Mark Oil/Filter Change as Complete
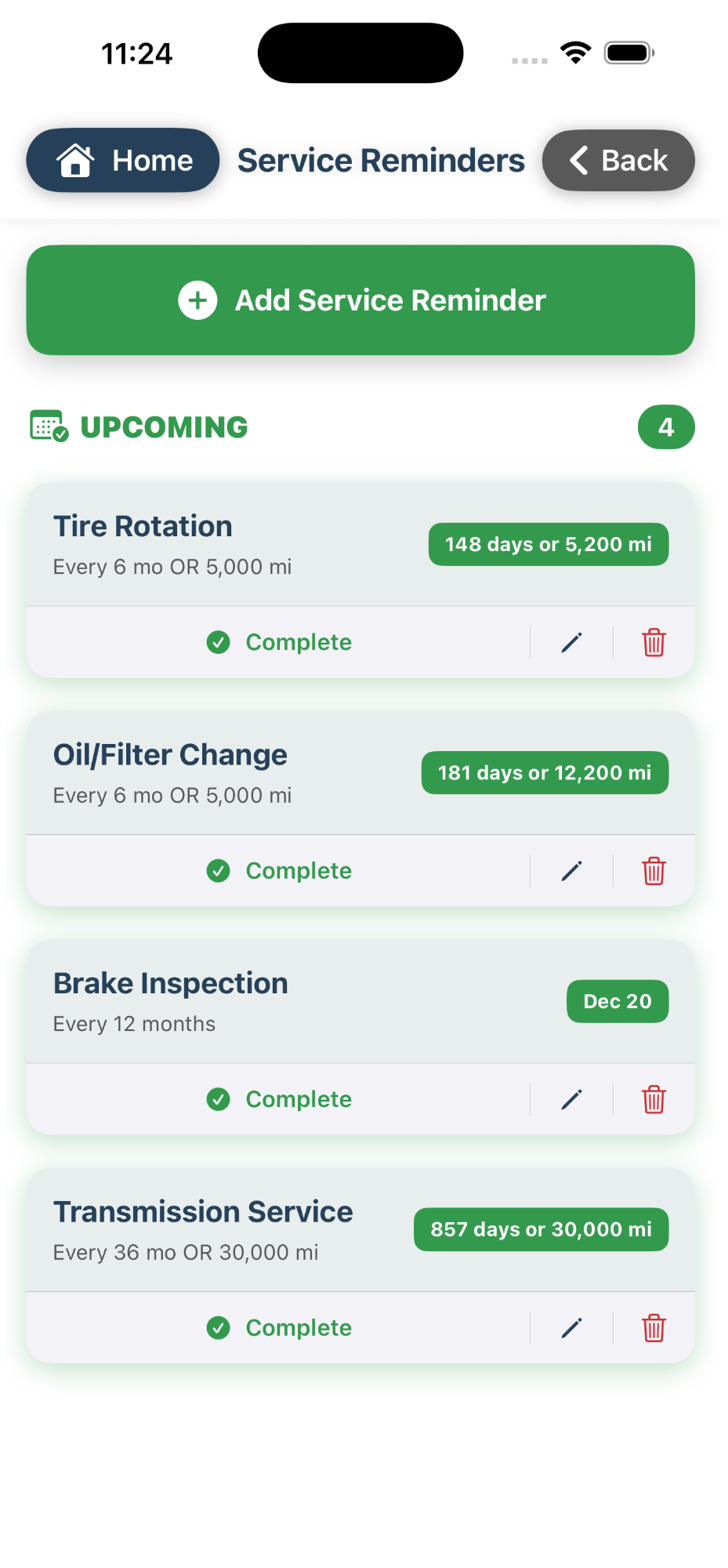Viewport: 728px width, 1568px height. coord(278,870)
